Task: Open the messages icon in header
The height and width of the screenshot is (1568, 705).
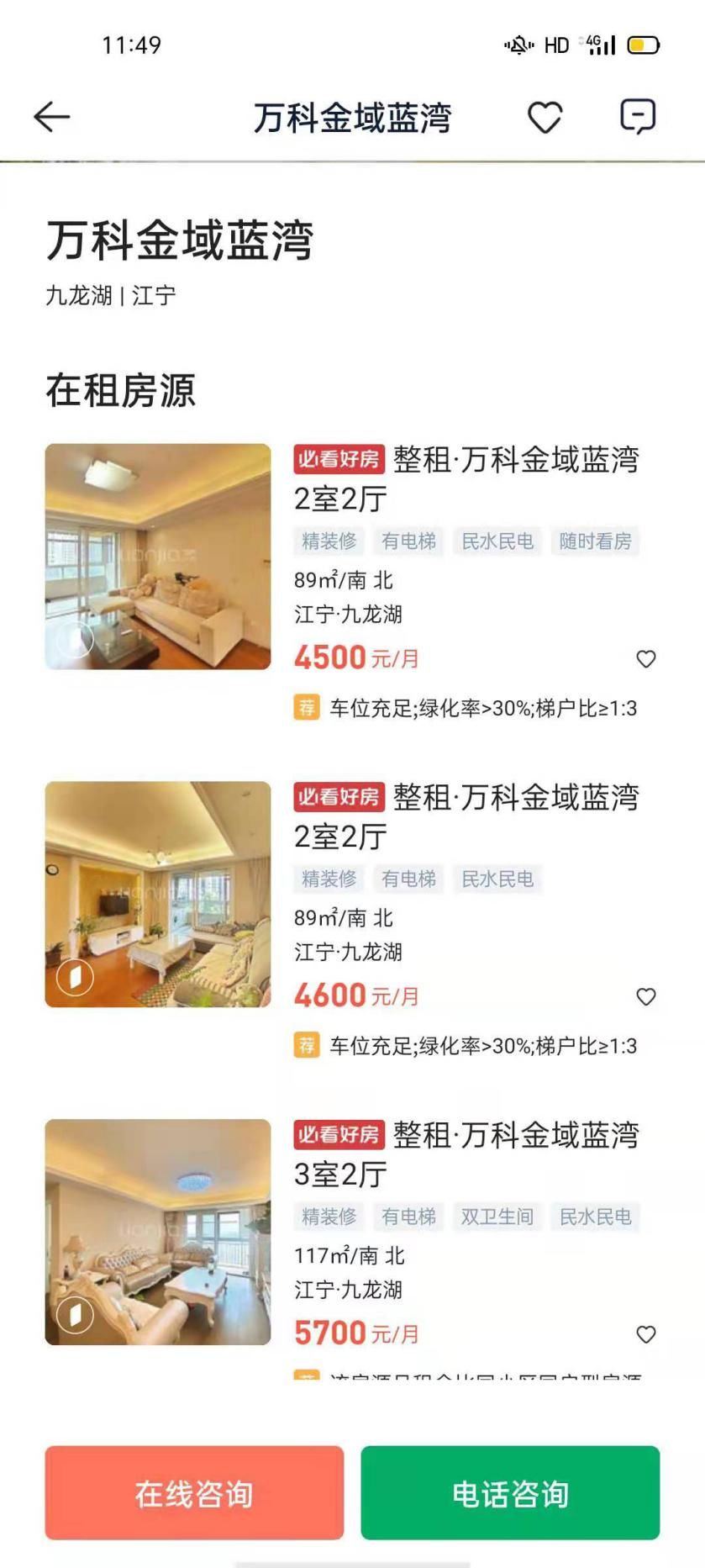Action: pos(638,117)
